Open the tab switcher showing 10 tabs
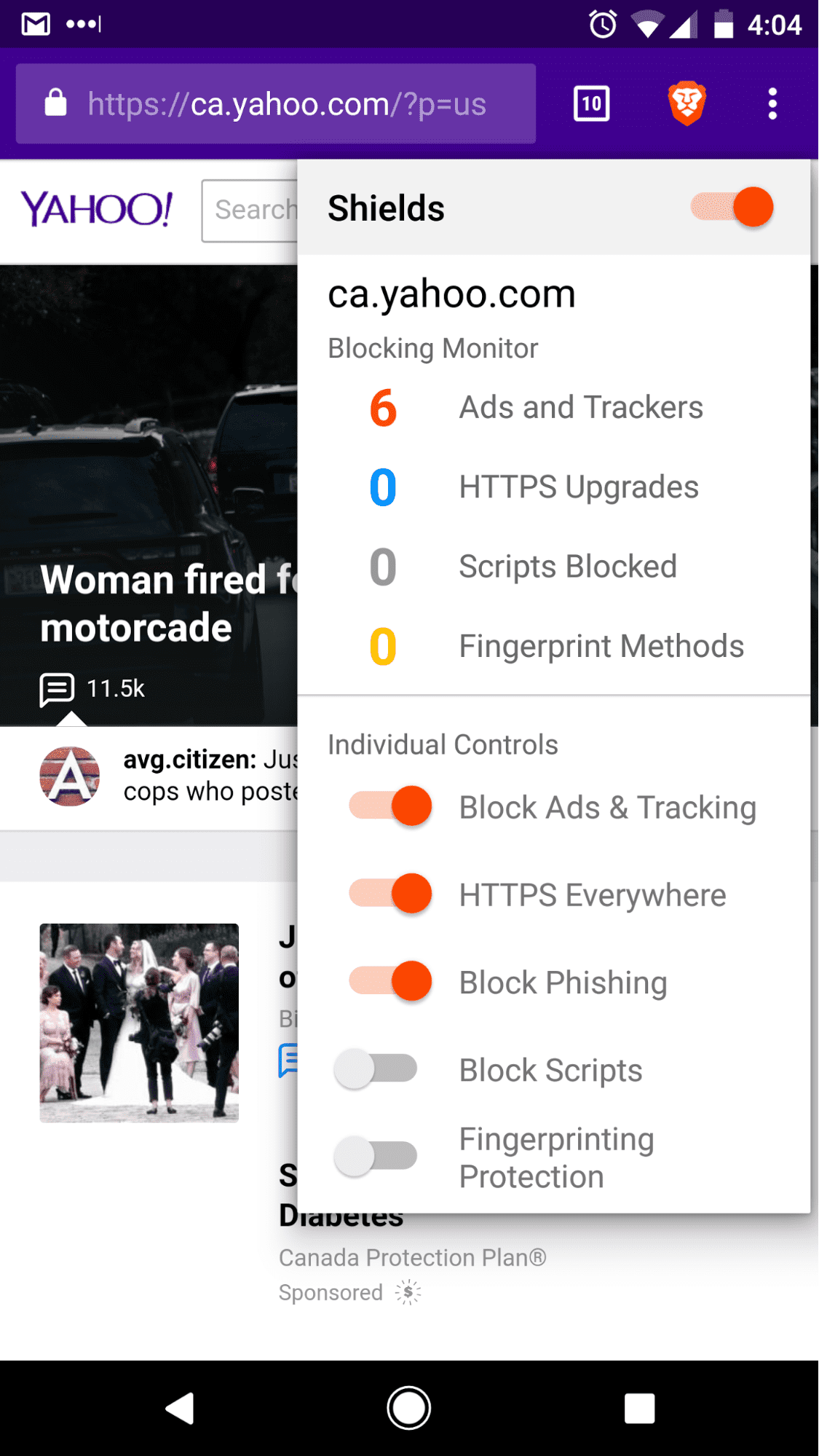This screenshot has height=1456, width=819. click(x=591, y=103)
